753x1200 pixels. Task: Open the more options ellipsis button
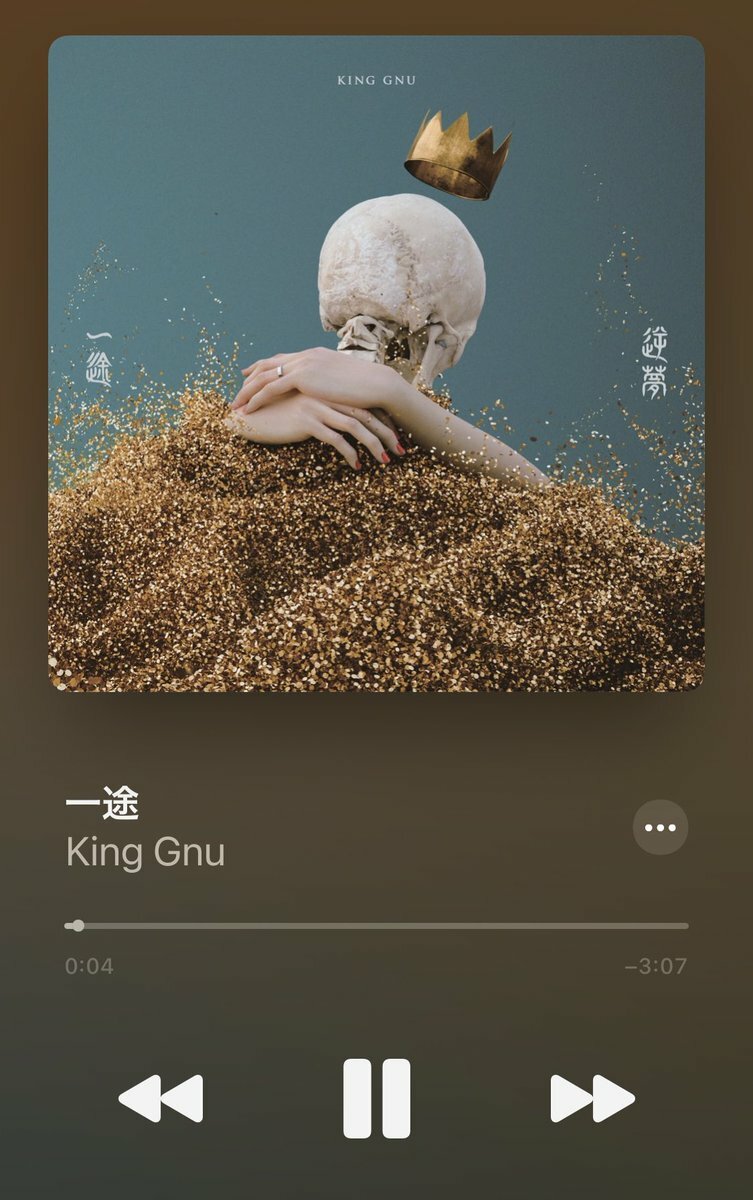tap(660, 827)
